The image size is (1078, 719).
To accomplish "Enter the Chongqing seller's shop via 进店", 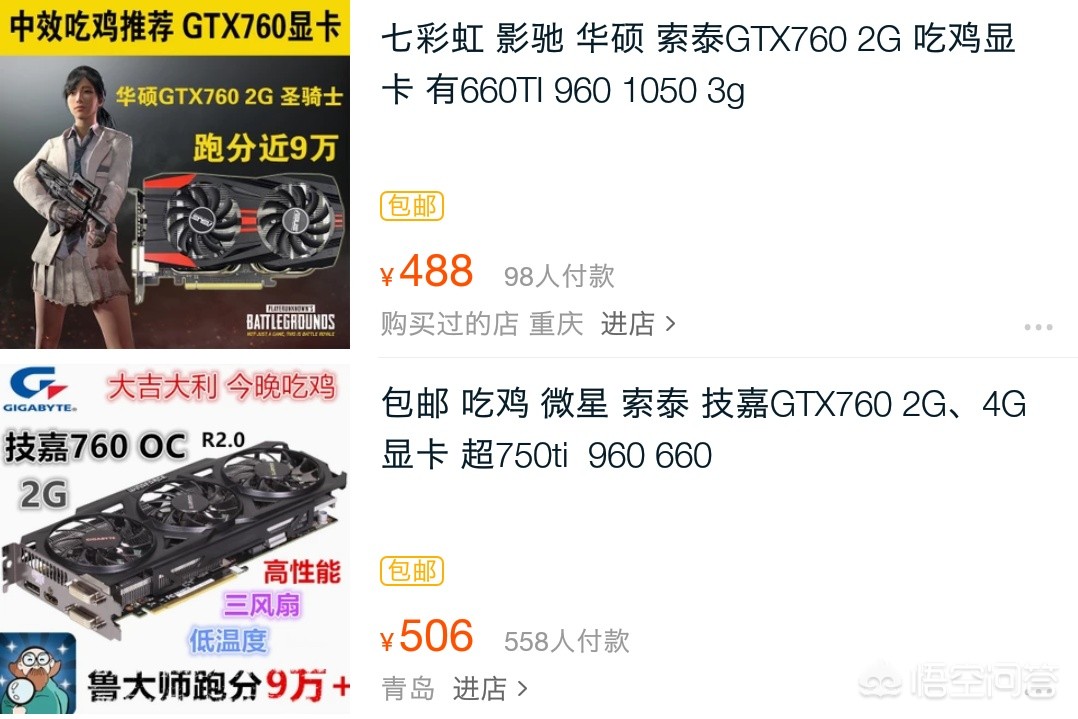I will 638,324.
